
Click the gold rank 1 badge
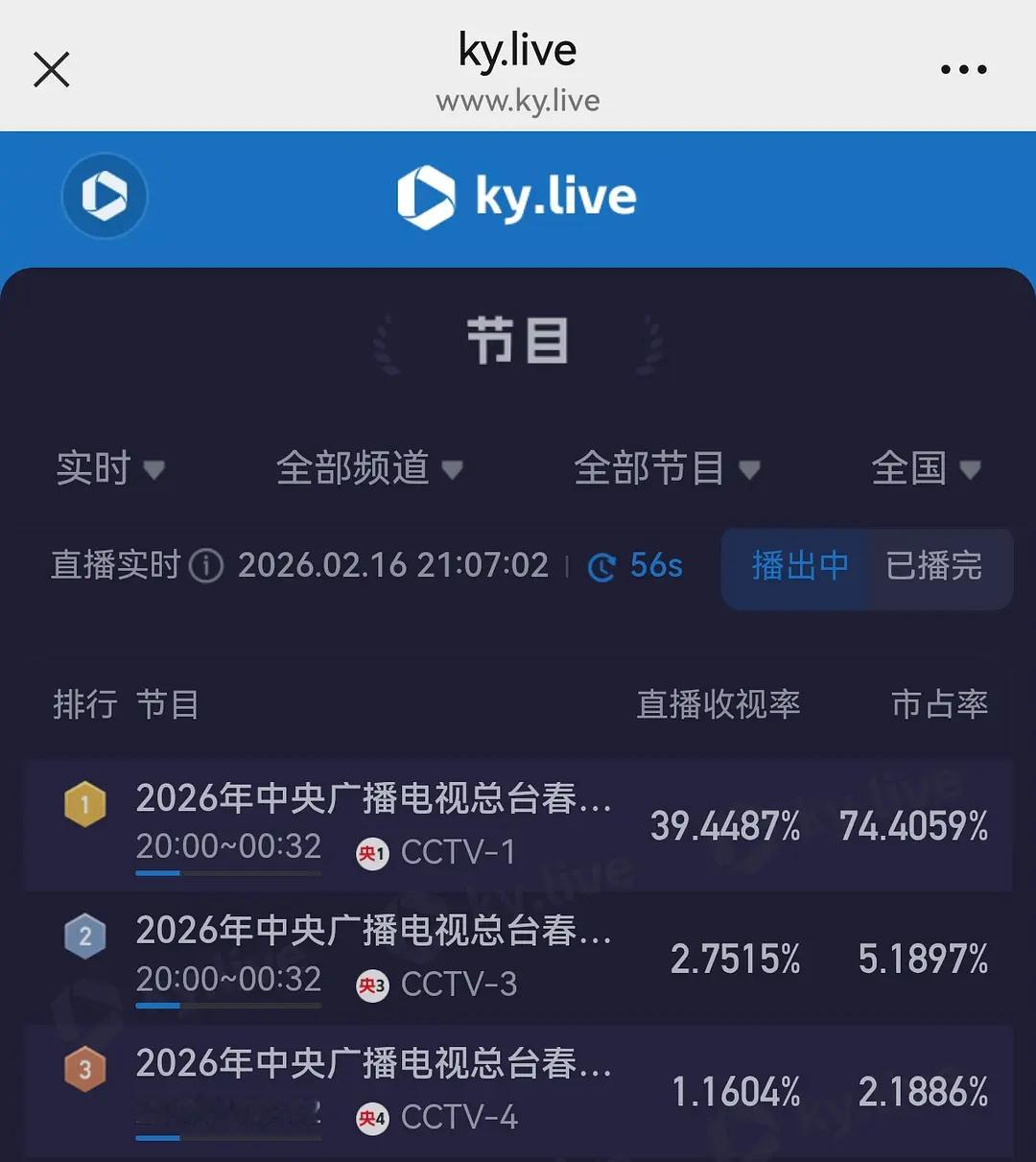coord(84,804)
